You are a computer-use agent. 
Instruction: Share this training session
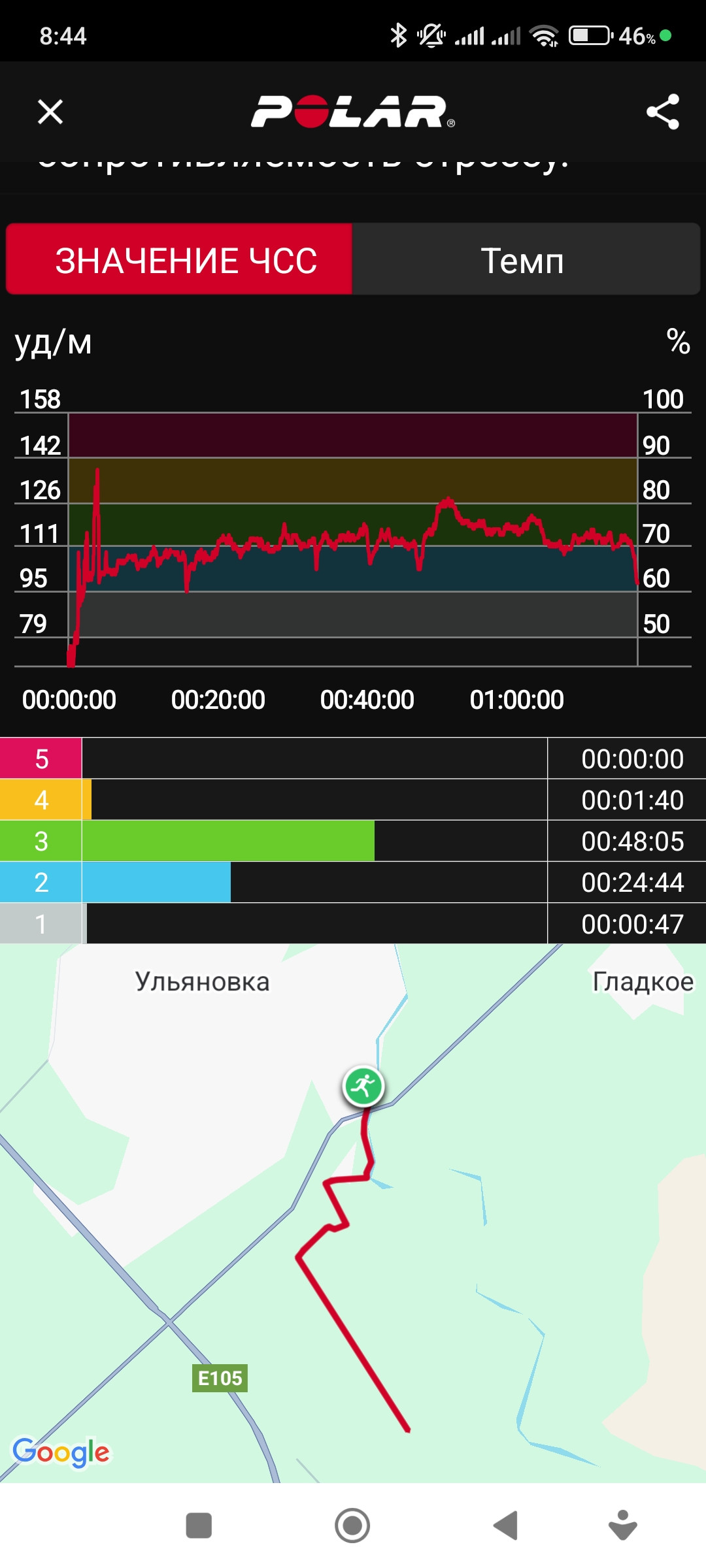(663, 112)
